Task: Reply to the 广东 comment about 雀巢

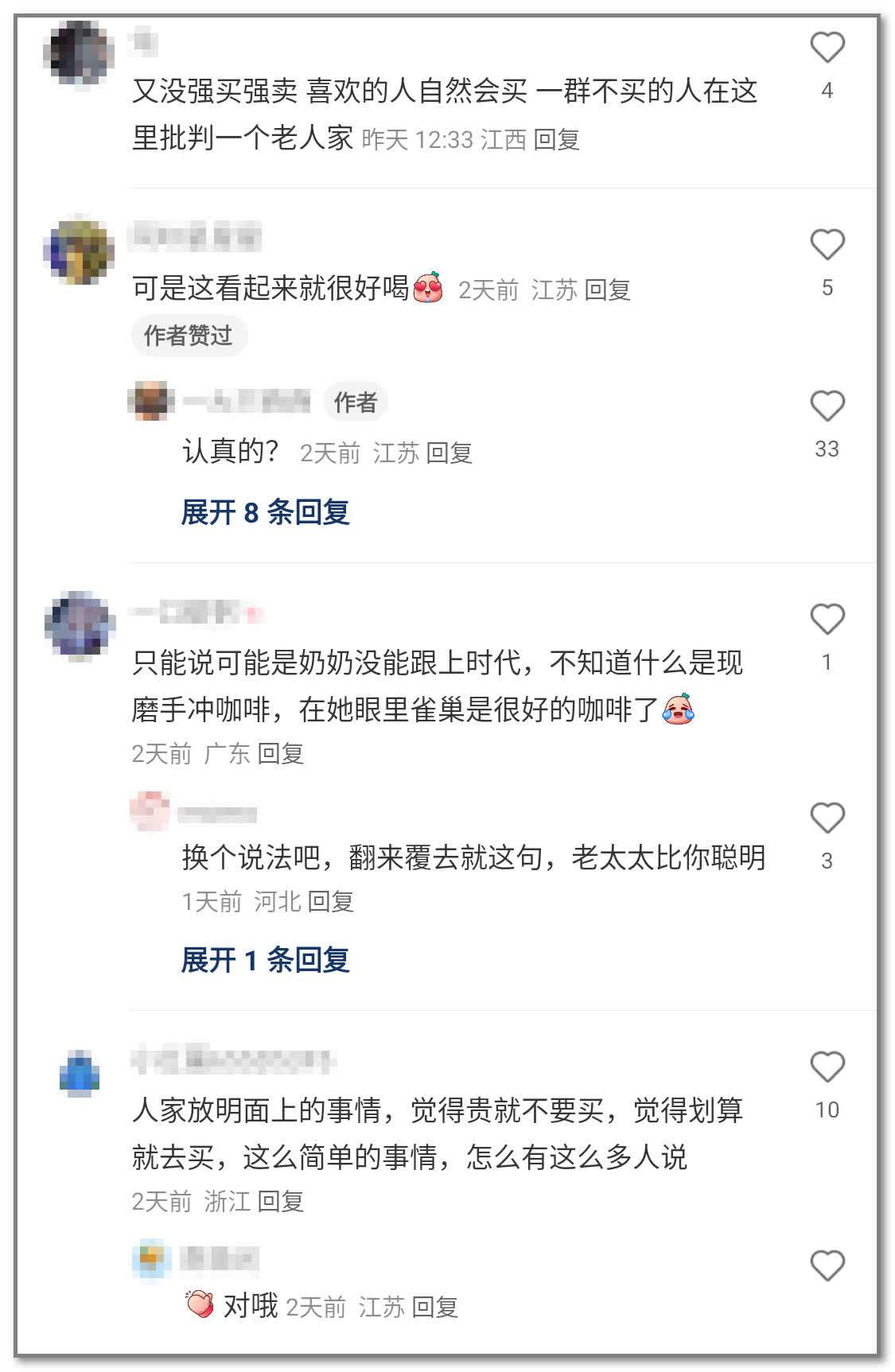Action: coord(281,753)
